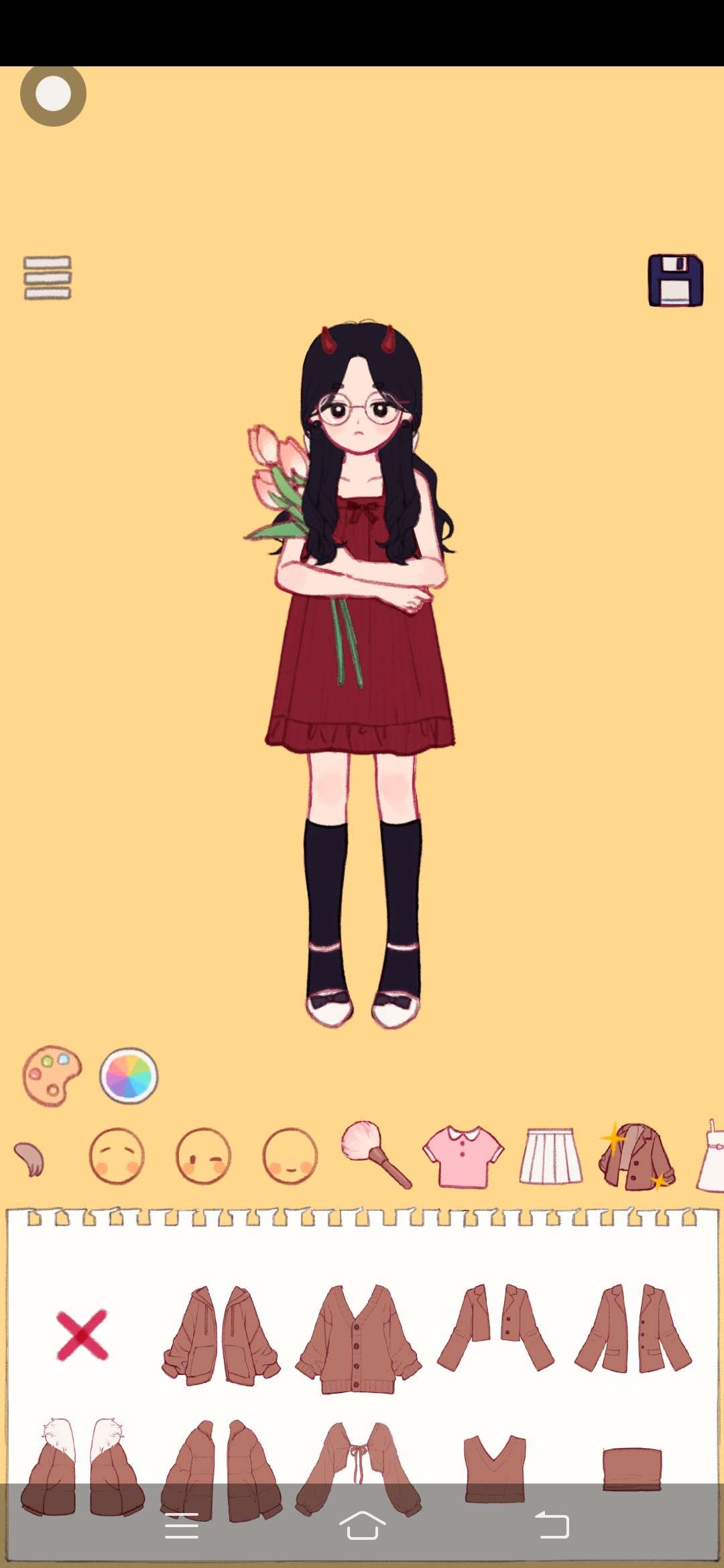The width and height of the screenshot is (724, 1568).
Task: Choose the cropped blazer jacket
Action: point(495,1327)
